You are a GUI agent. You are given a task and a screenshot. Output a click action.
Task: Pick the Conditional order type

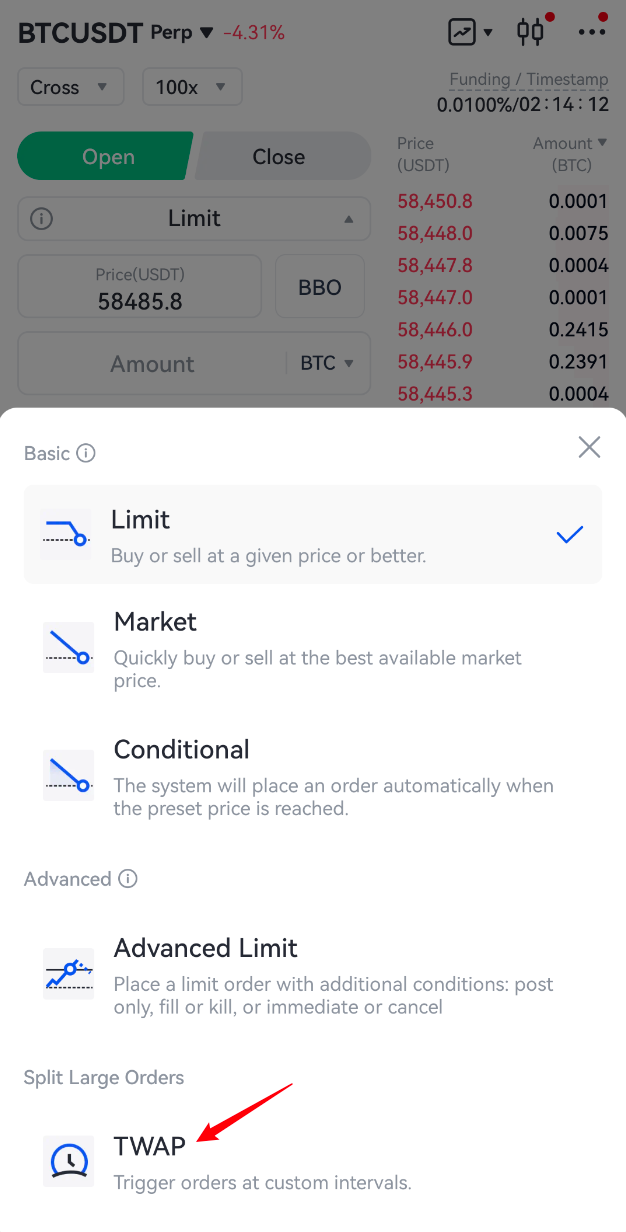click(x=312, y=776)
